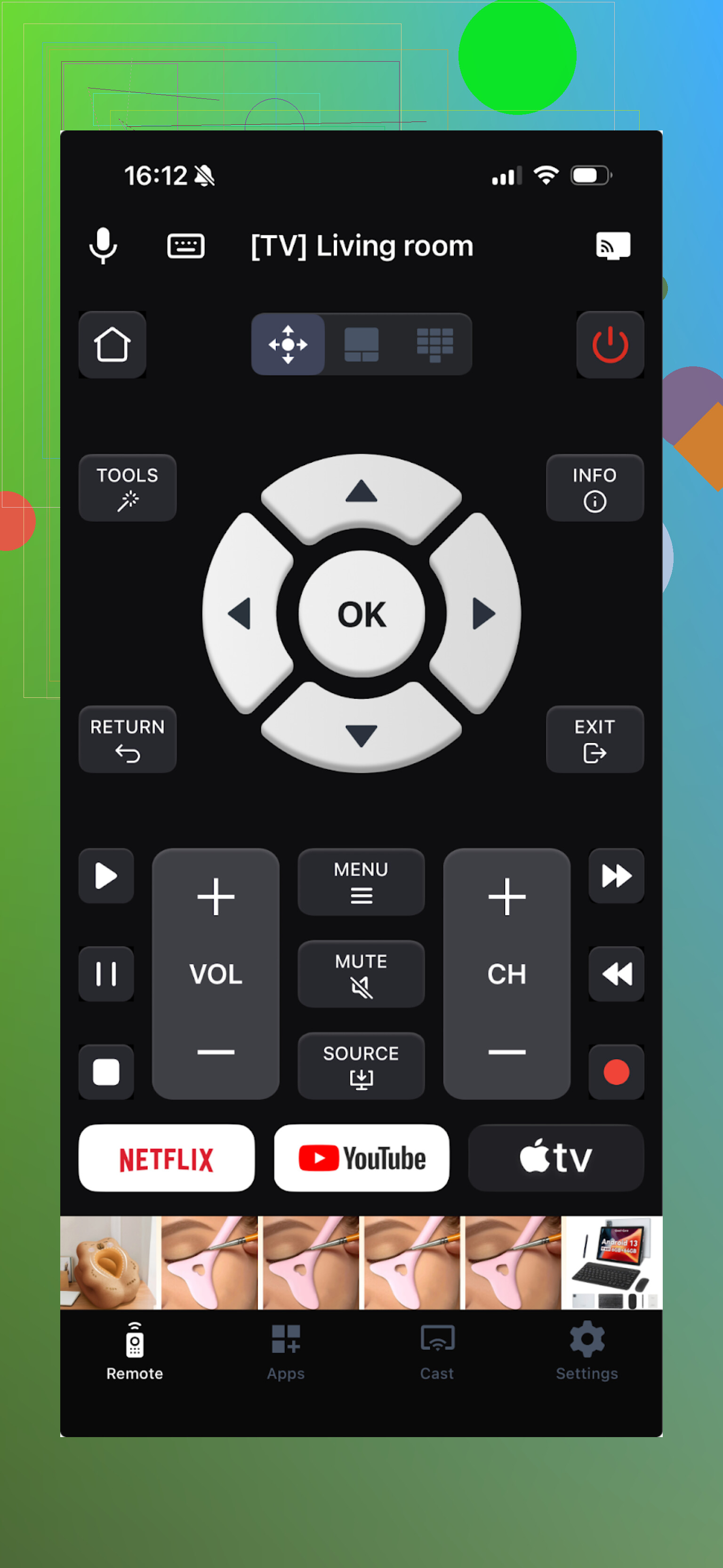Turn off the TV with power button
The width and height of the screenshot is (723, 1568).
click(610, 345)
